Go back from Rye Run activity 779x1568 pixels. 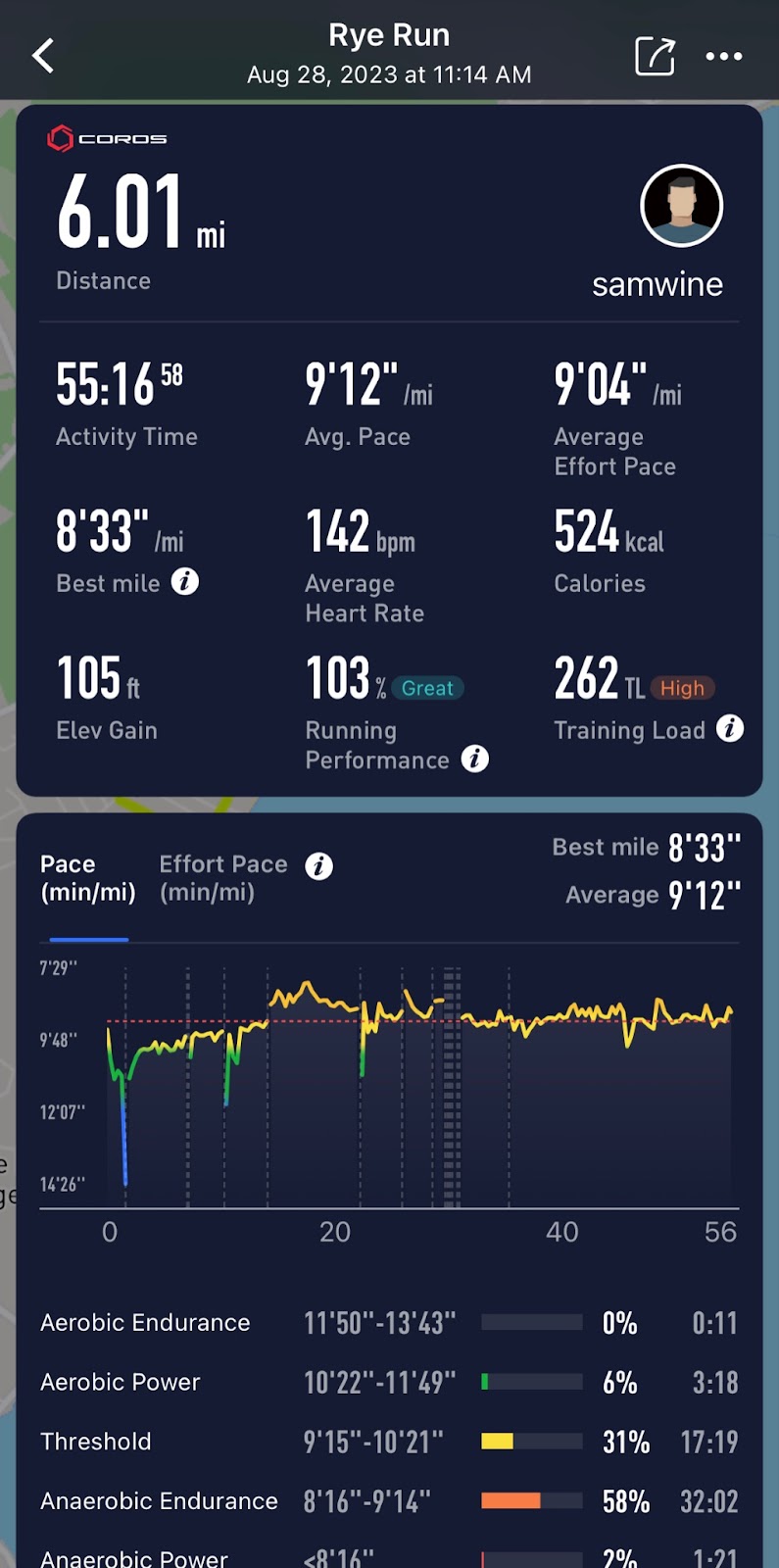(x=43, y=56)
